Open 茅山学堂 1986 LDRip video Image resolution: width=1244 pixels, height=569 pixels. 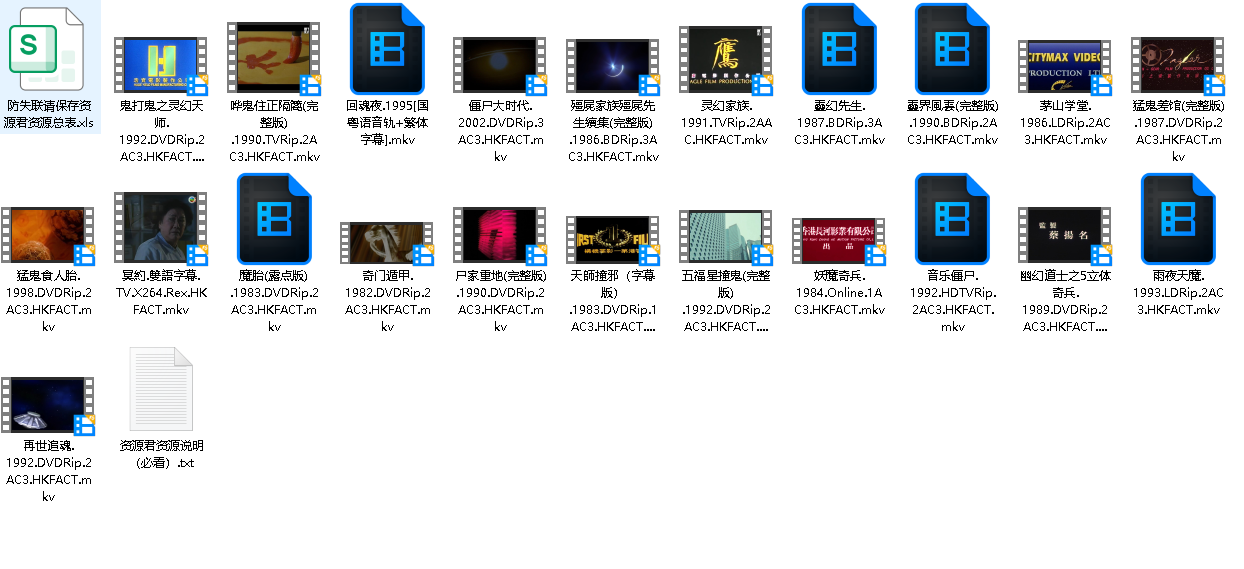tap(1065, 66)
